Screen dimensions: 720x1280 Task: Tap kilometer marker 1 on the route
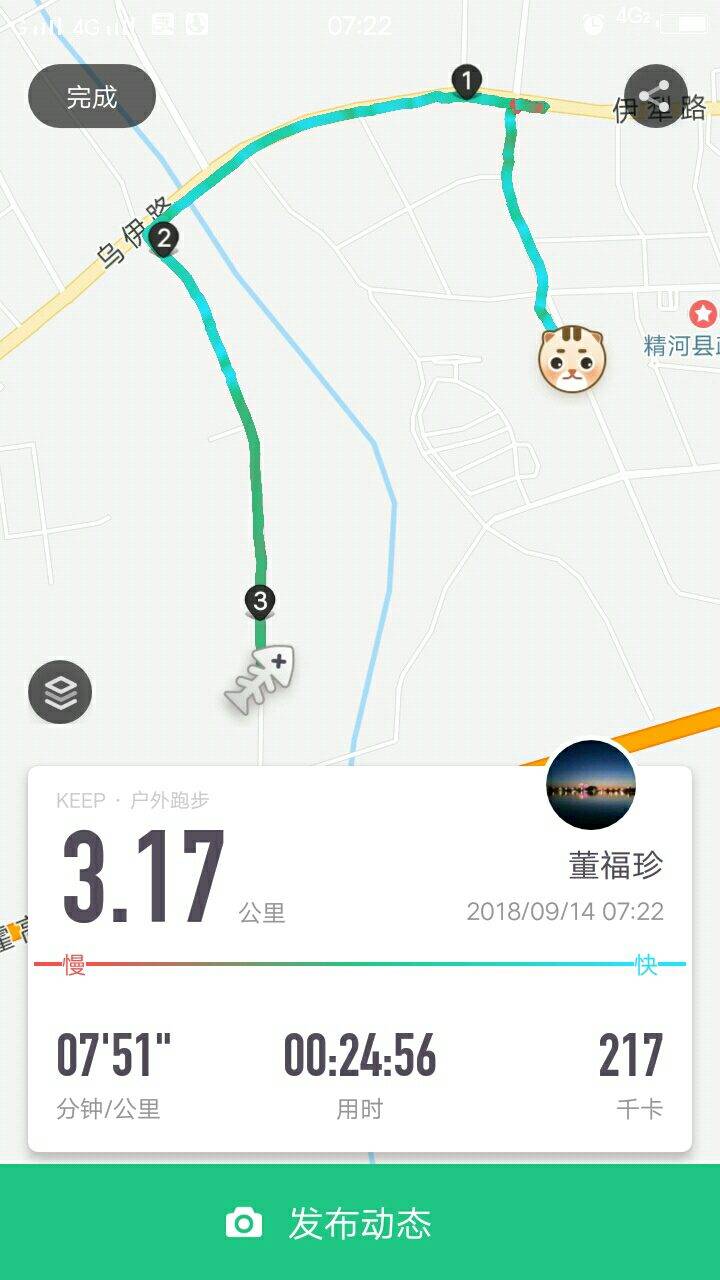click(x=464, y=80)
